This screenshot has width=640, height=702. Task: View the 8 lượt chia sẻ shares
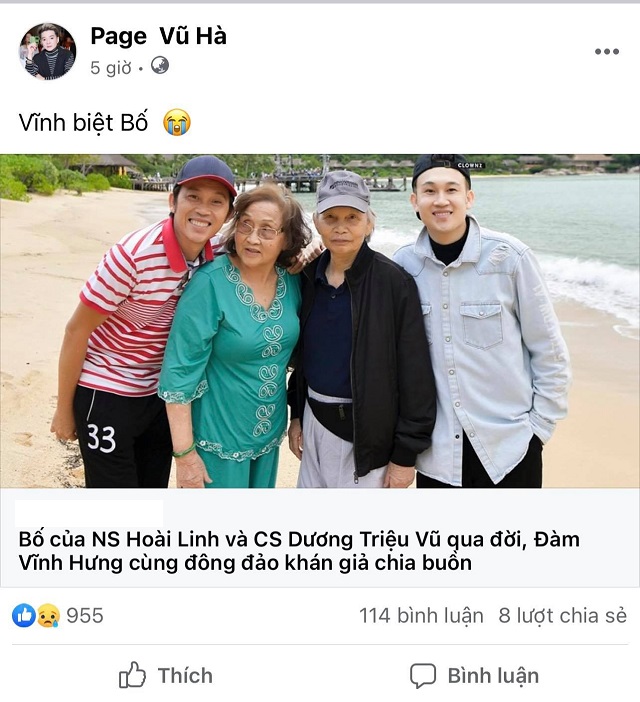click(563, 615)
